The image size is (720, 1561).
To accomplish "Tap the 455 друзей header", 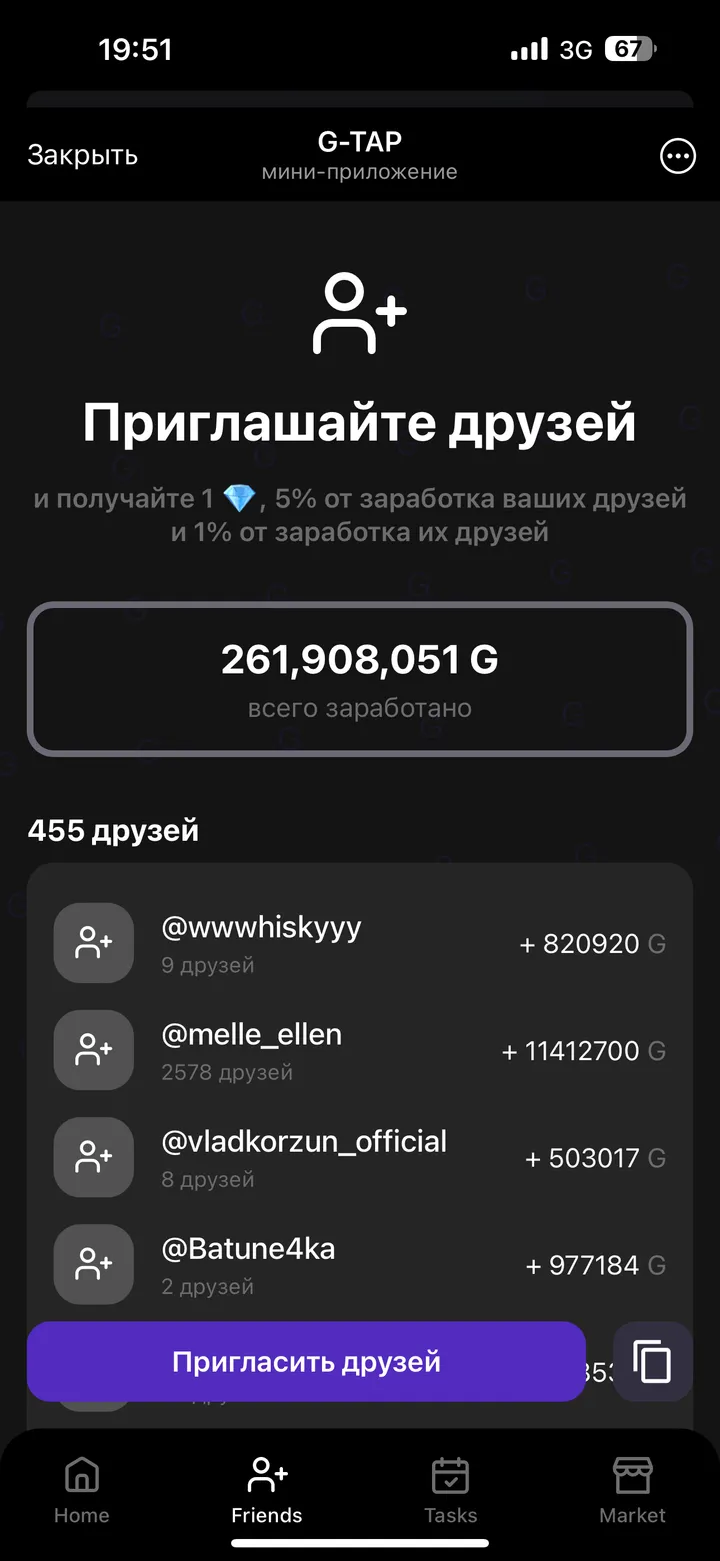I will pyautogui.click(x=113, y=830).
